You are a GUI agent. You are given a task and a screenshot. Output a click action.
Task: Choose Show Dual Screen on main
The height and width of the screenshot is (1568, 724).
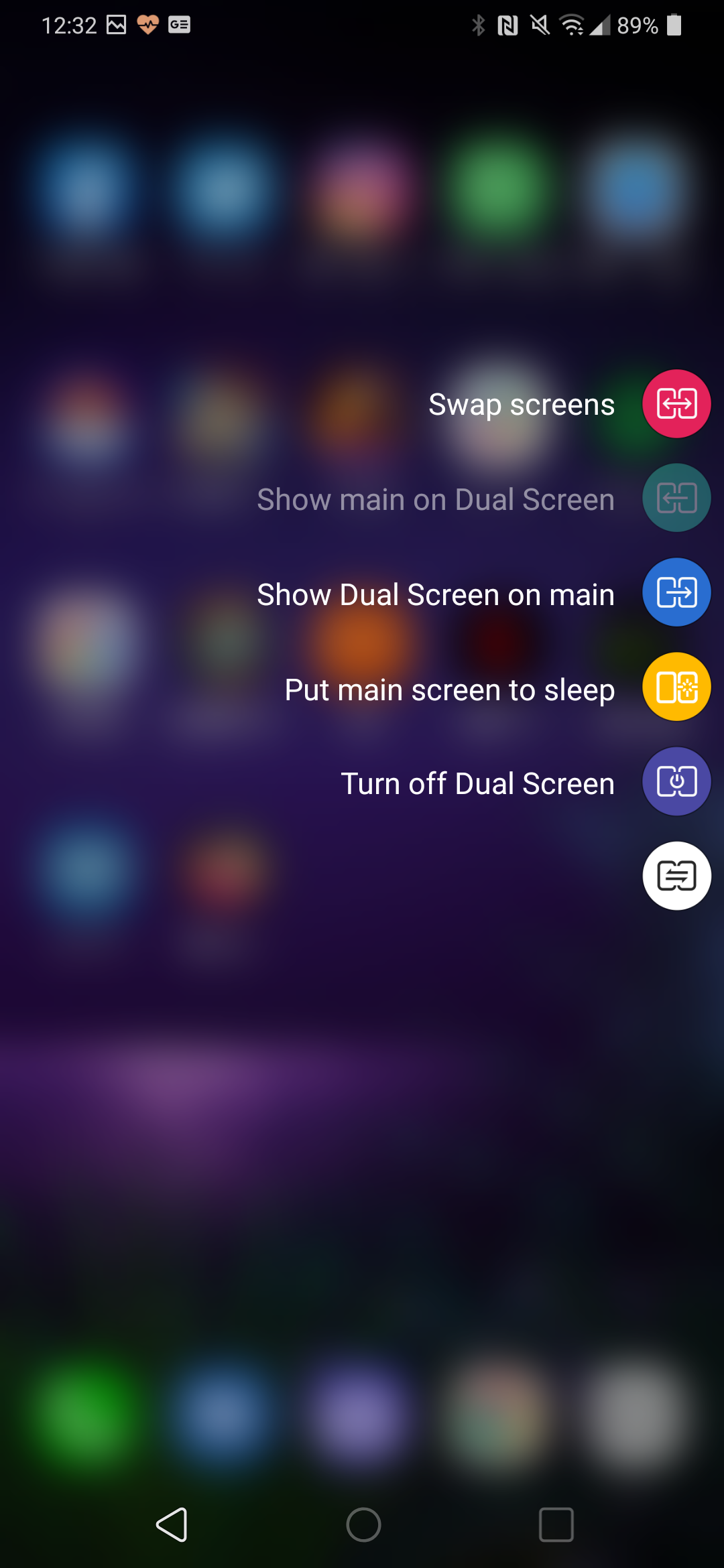[676, 592]
